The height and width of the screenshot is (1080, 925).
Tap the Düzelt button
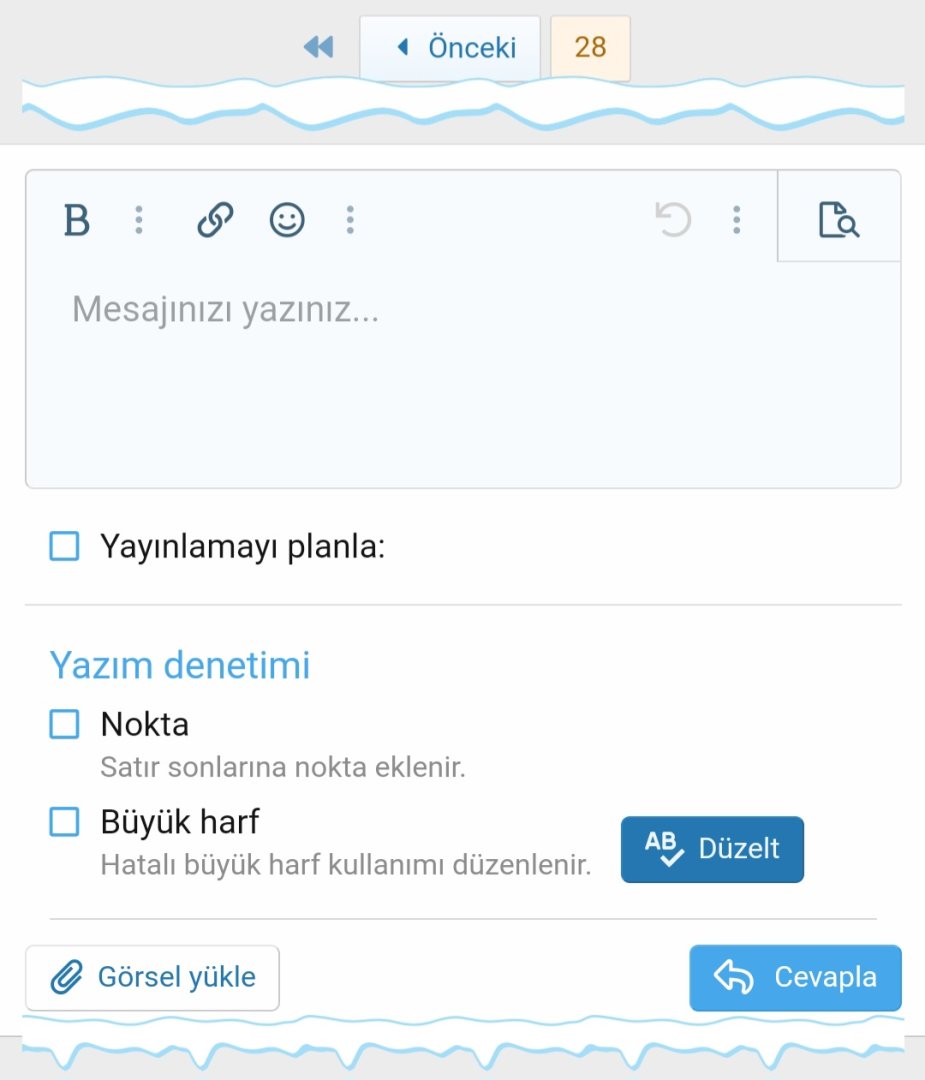tap(712, 849)
